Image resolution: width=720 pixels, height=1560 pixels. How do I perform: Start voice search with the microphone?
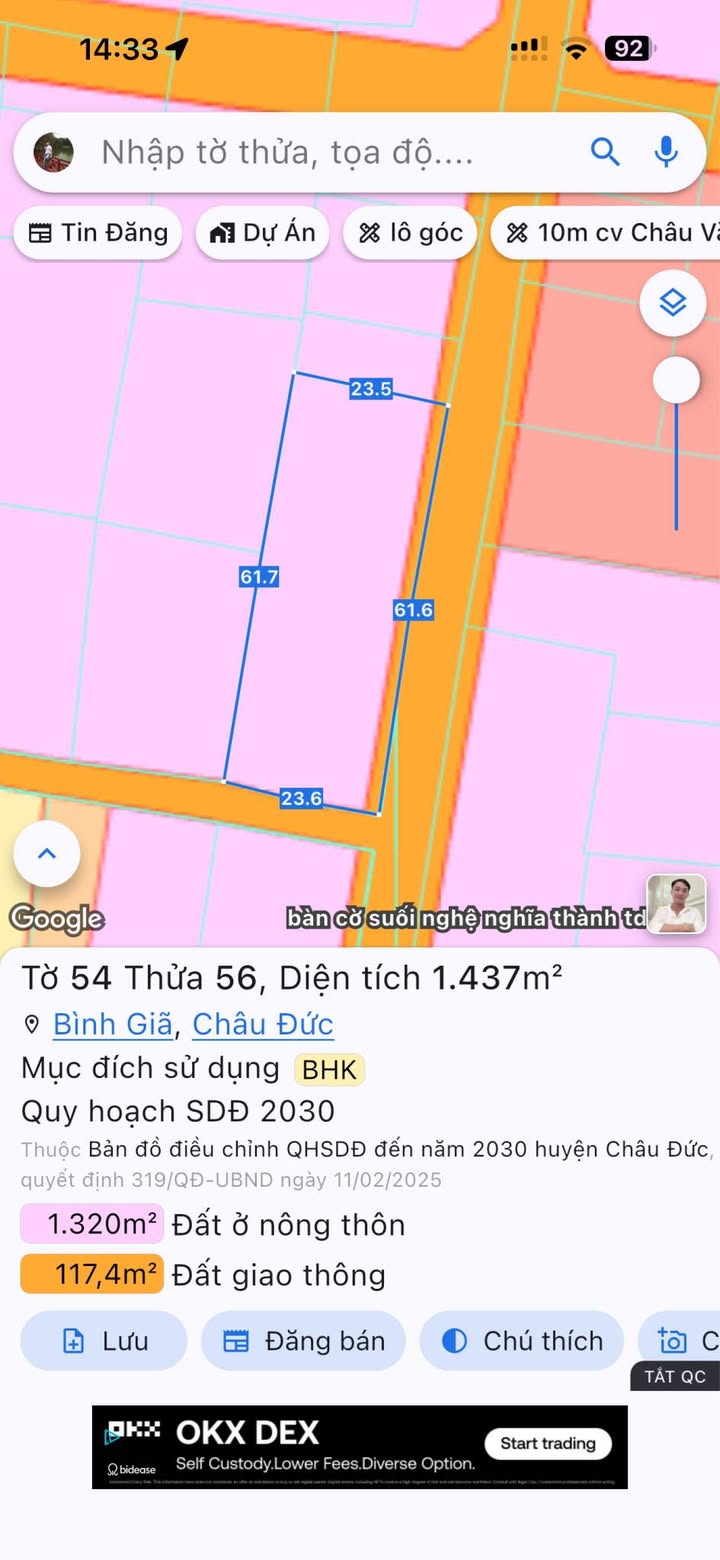tap(666, 152)
